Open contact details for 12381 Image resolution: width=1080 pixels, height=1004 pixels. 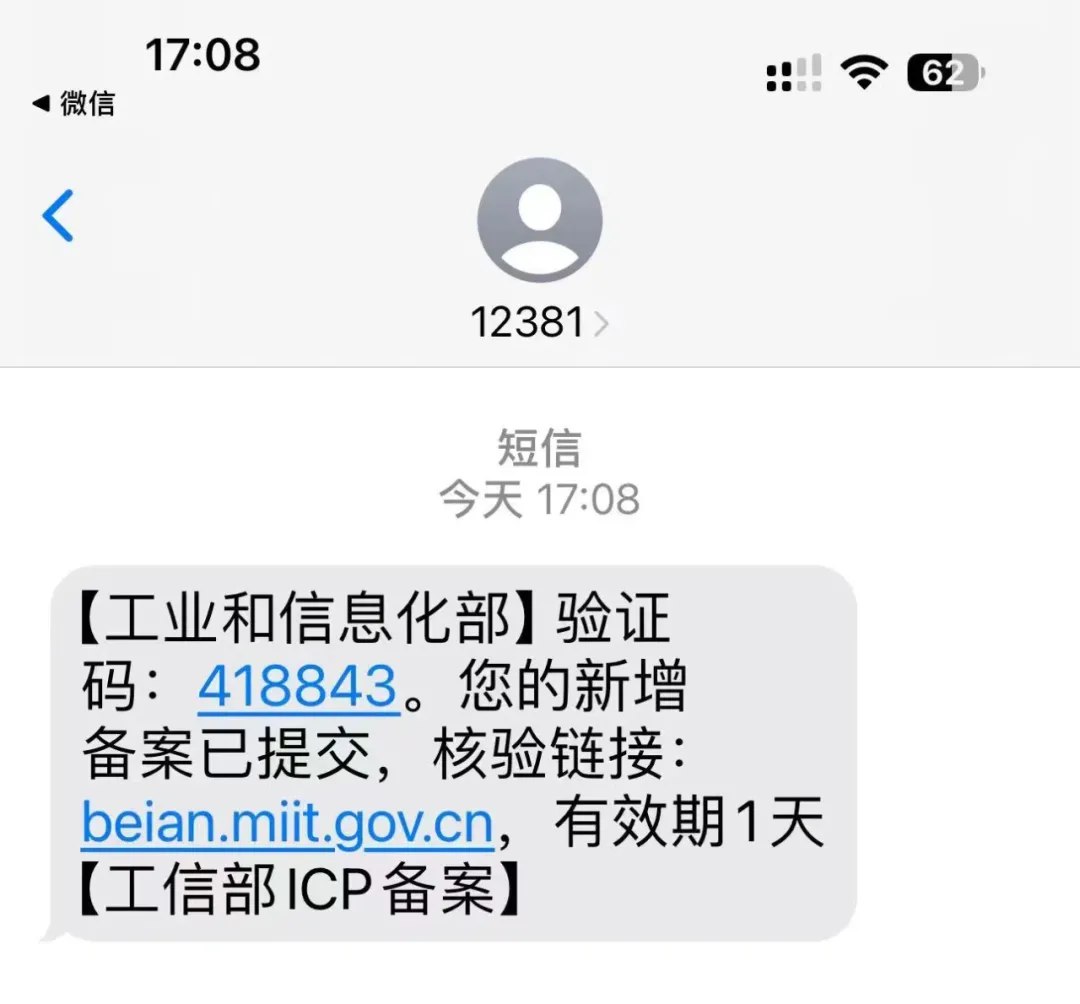click(540, 322)
